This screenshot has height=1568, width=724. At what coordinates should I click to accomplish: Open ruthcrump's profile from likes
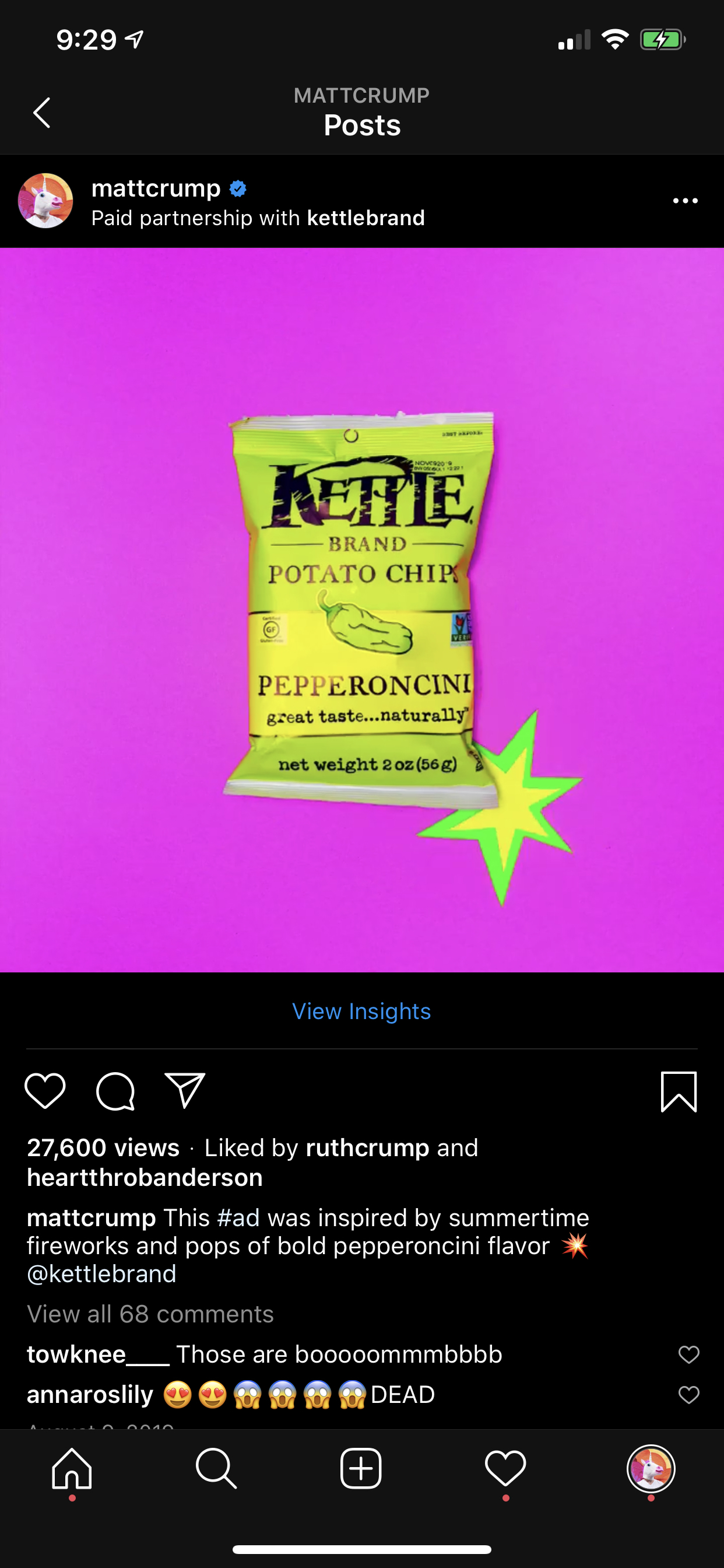(x=367, y=1147)
